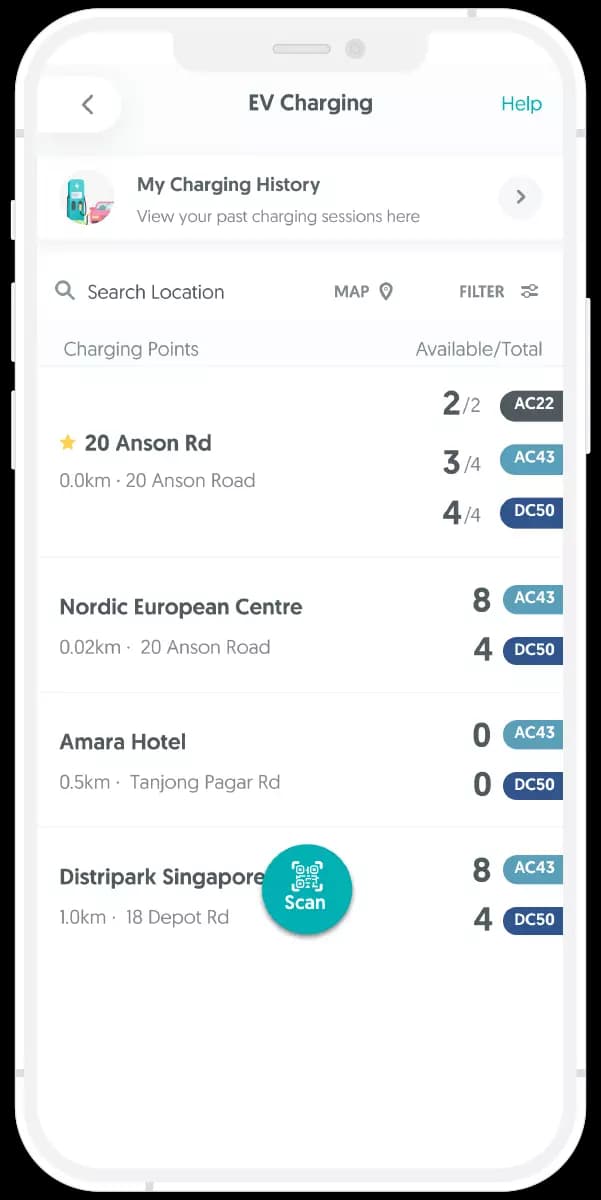Choose Distripark Singapore from the list
This screenshot has height=1200, width=601.
coord(160,878)
